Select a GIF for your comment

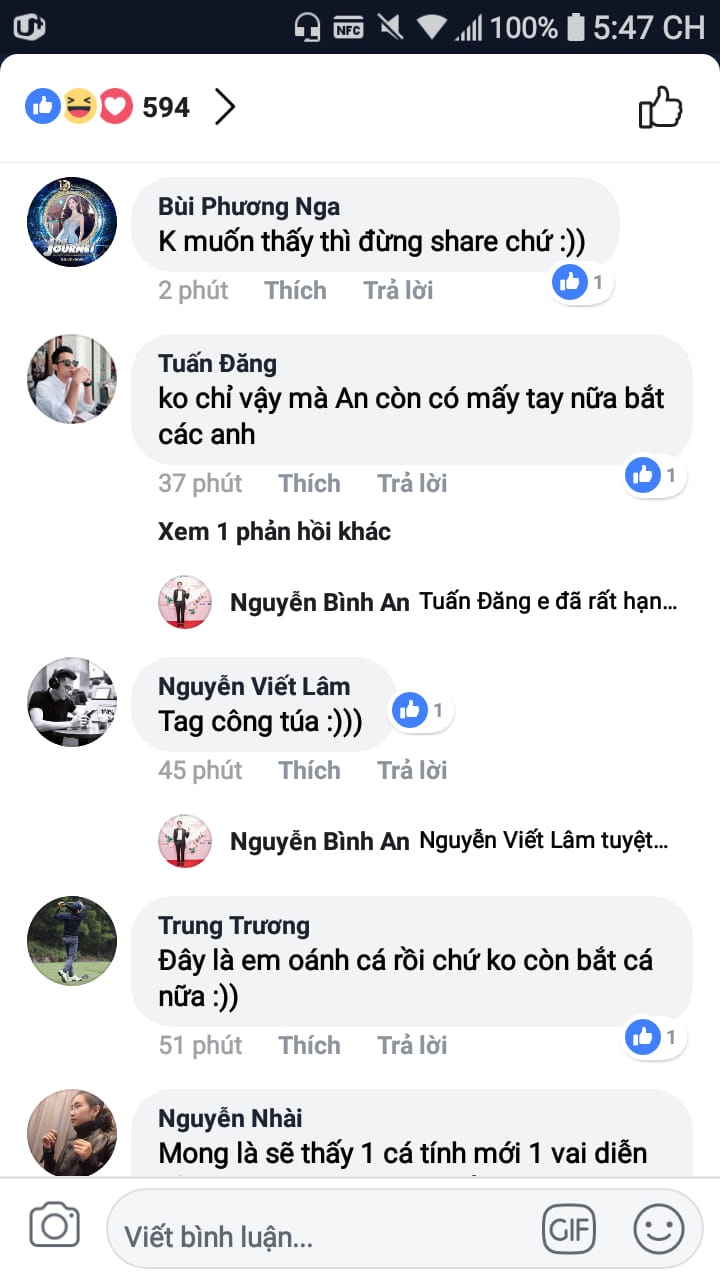[x=569, y=1228]
